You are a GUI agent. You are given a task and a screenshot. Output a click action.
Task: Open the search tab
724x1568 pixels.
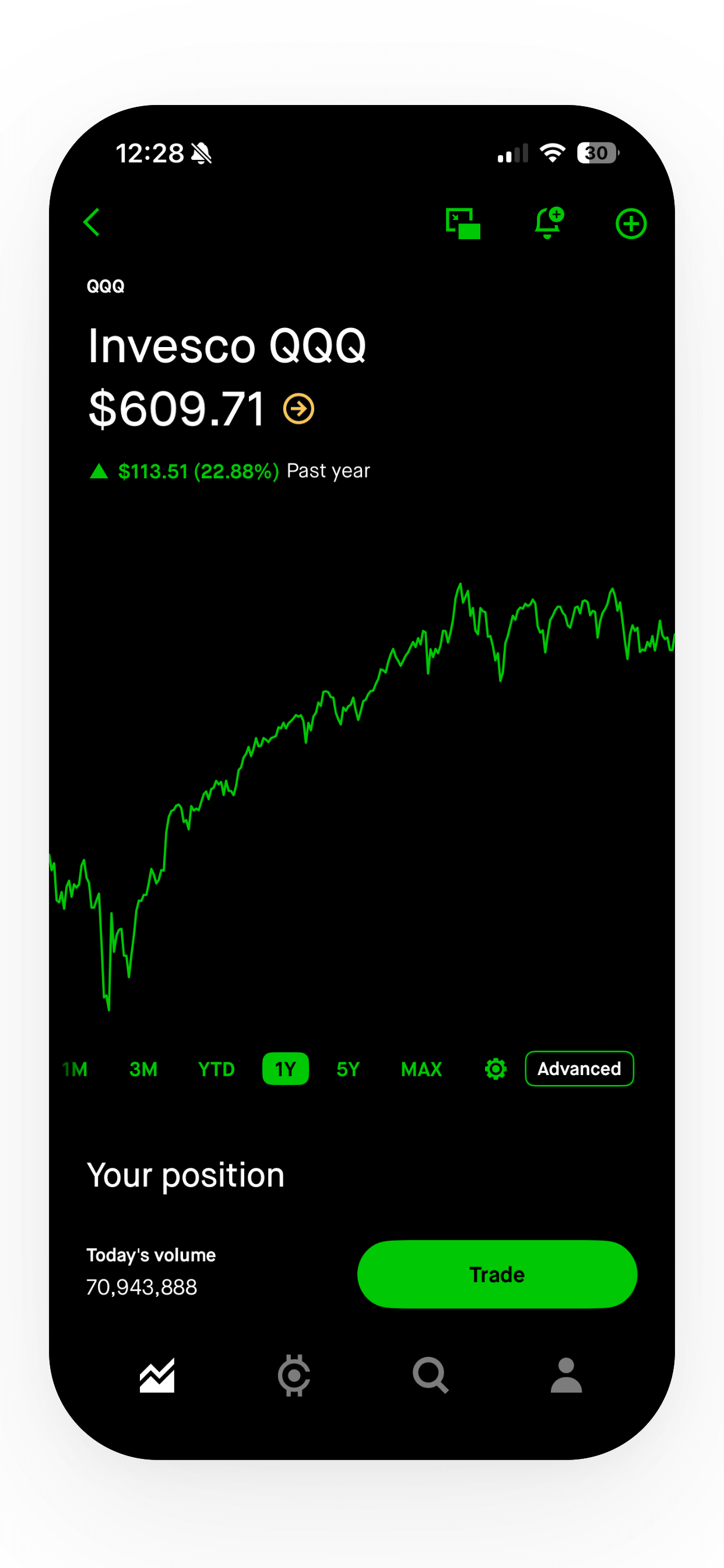point(430,1375)
